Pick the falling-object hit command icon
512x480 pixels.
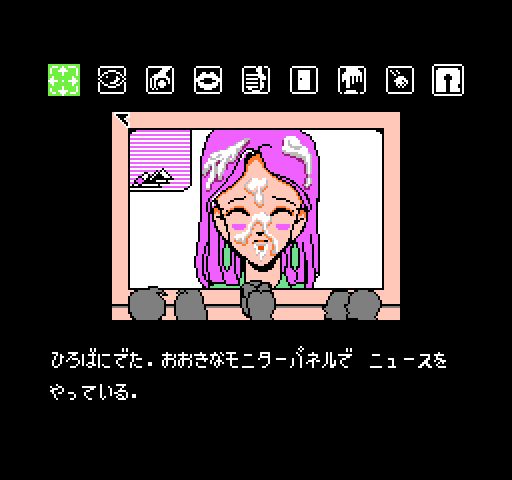pos(400,80)
